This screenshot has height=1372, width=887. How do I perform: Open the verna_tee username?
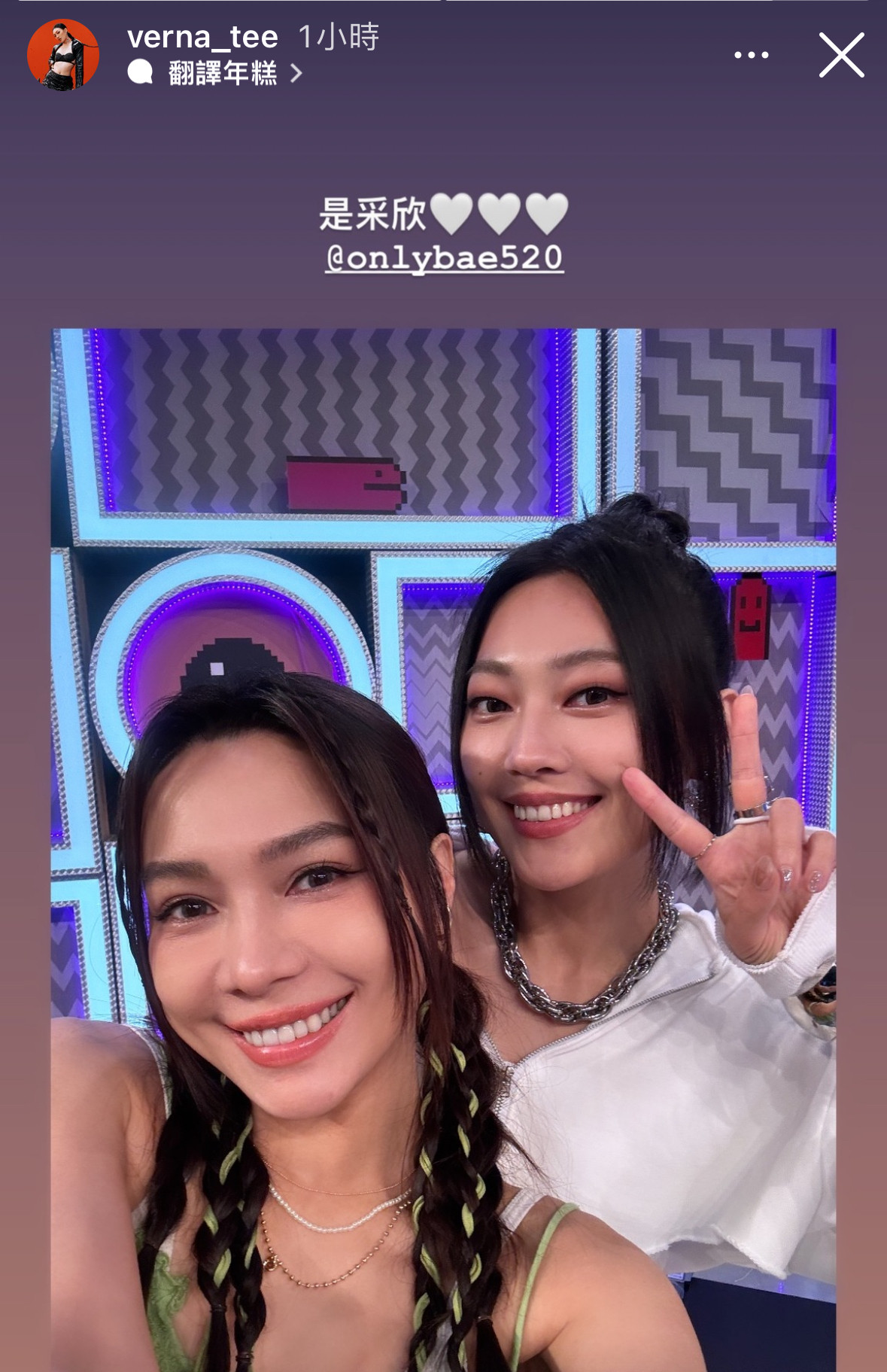(x=202, y=36)
